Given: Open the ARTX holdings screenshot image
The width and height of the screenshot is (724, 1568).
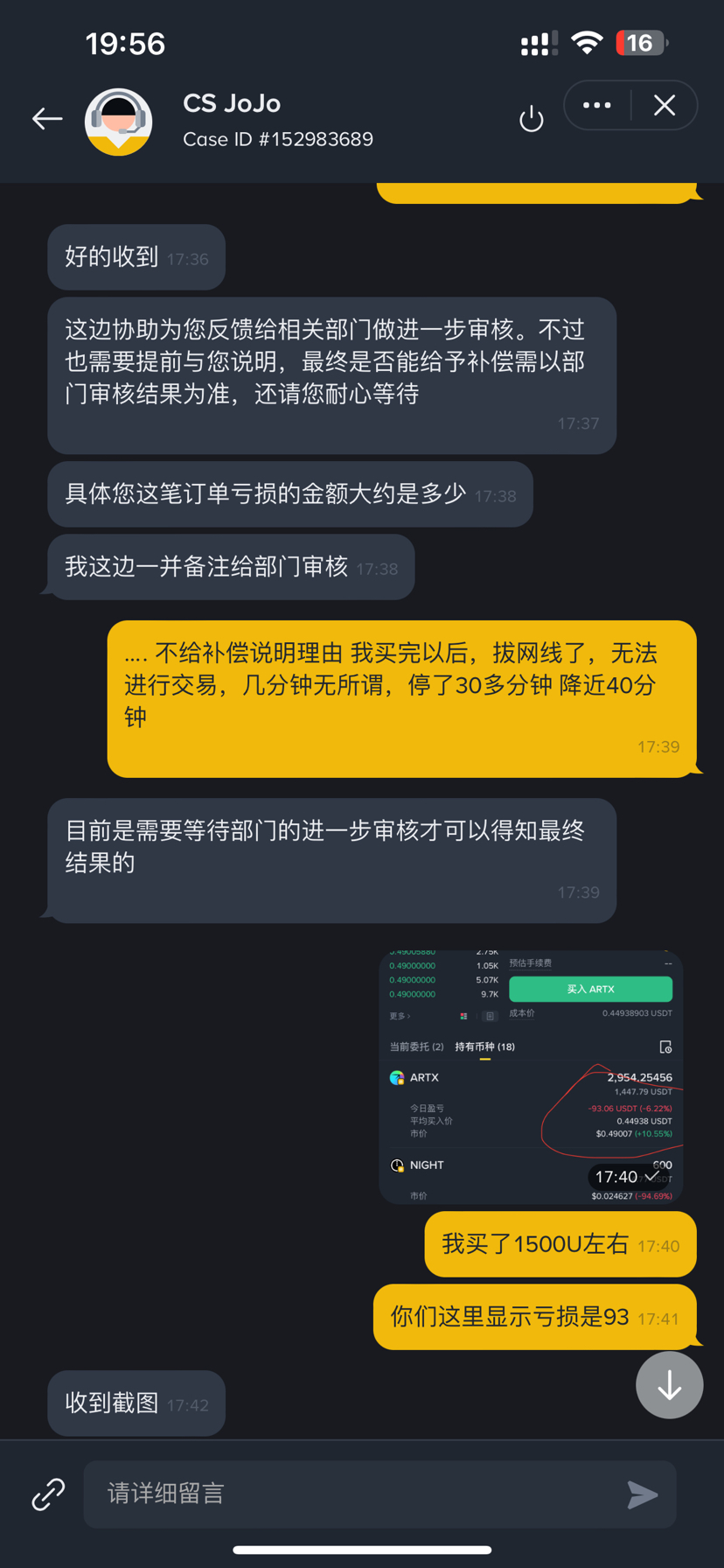Looking at the screenshot, I should [x=531, y=1076].
